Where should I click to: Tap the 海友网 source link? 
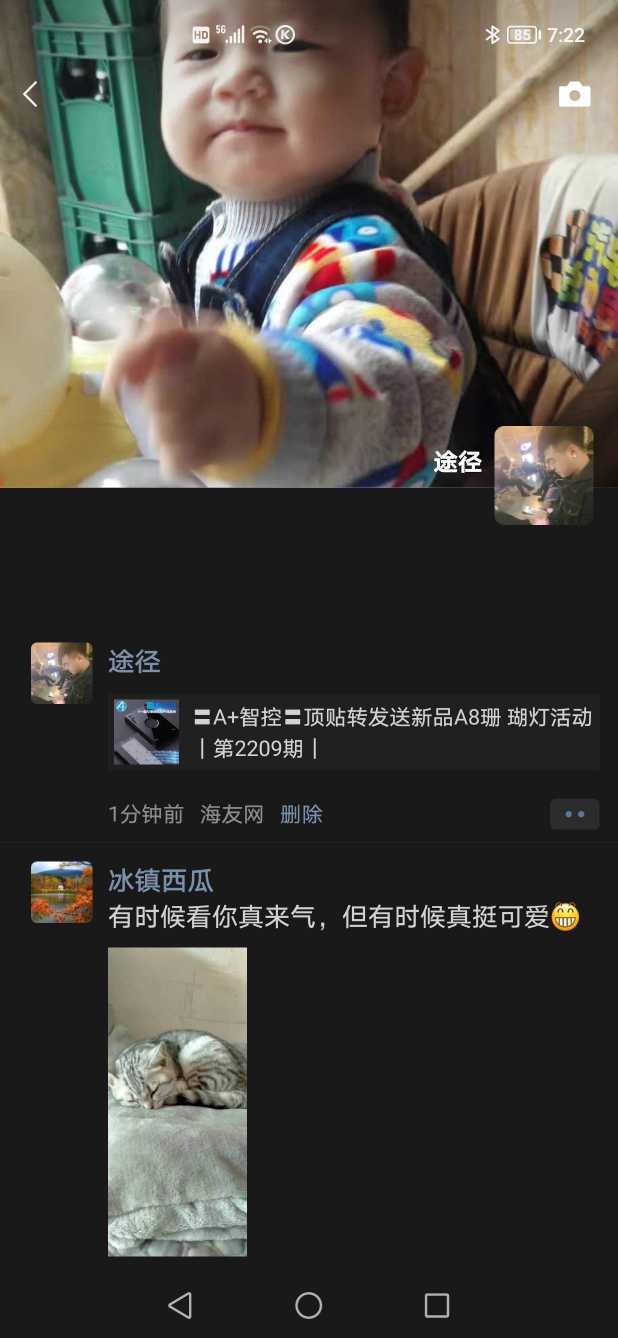(x=232, y=814)
